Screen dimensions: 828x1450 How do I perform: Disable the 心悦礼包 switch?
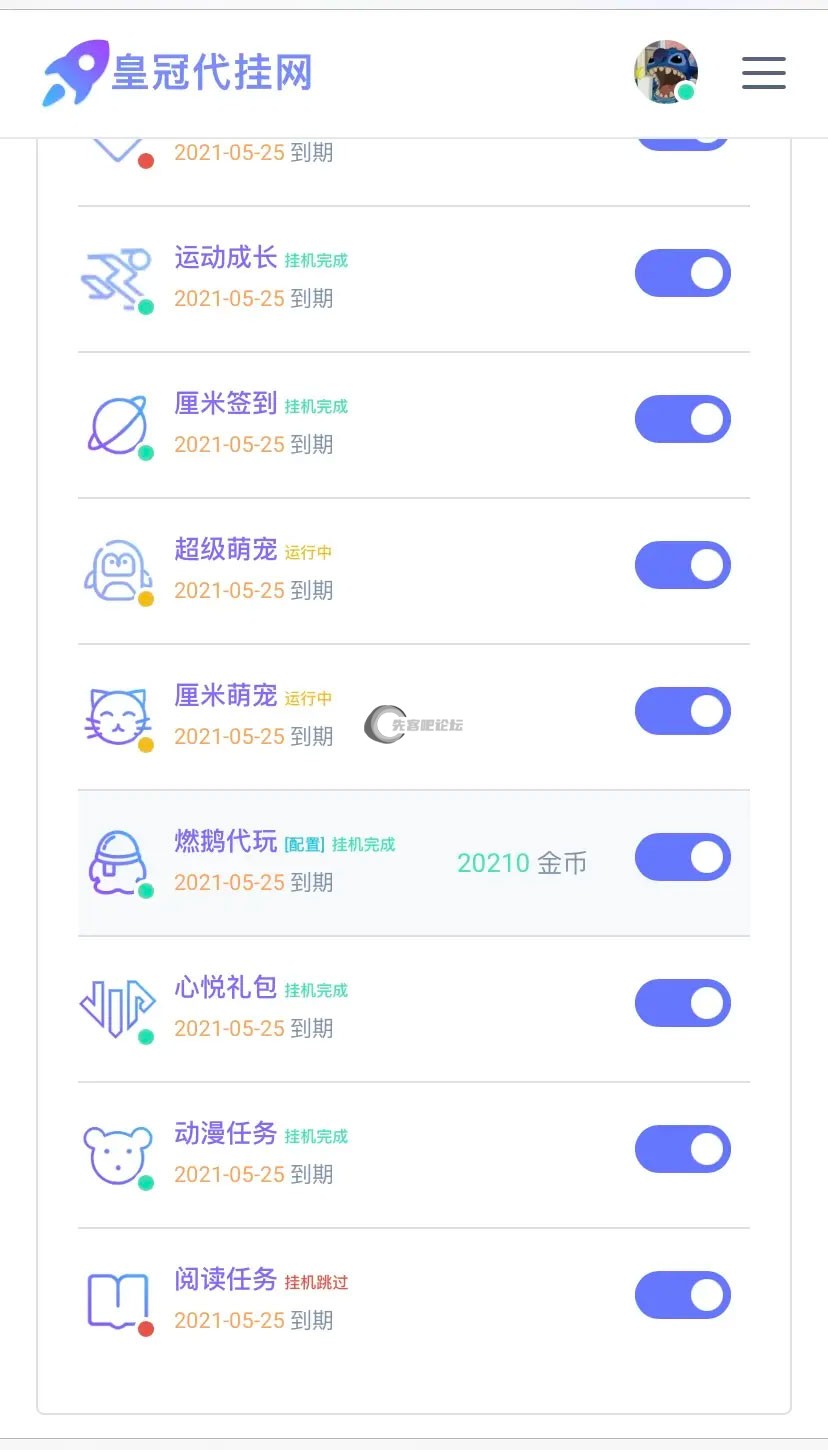click(x=683, y=1003)
